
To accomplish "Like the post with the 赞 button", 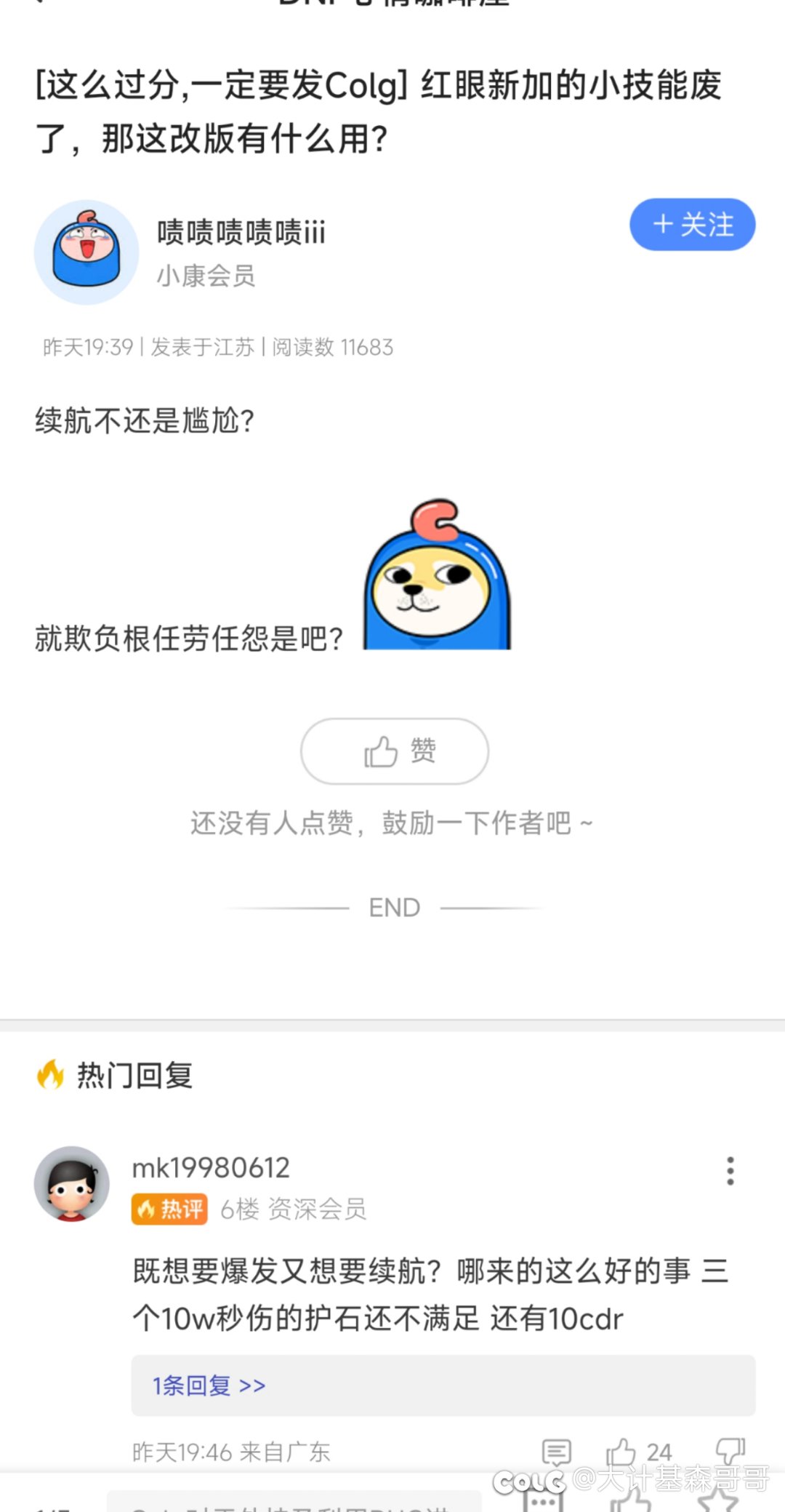I will pos(395,751).
